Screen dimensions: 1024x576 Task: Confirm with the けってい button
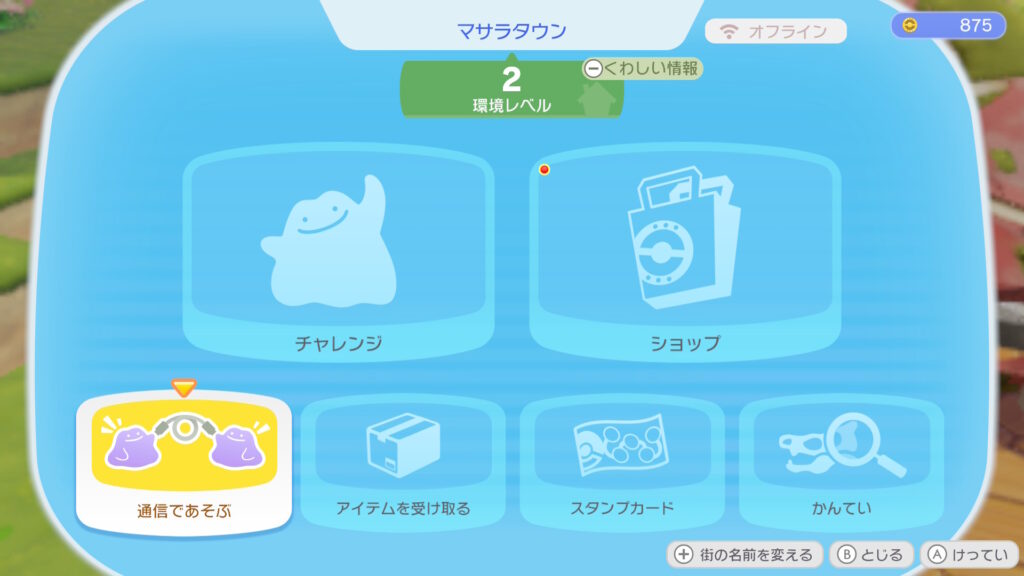[969, 554]
